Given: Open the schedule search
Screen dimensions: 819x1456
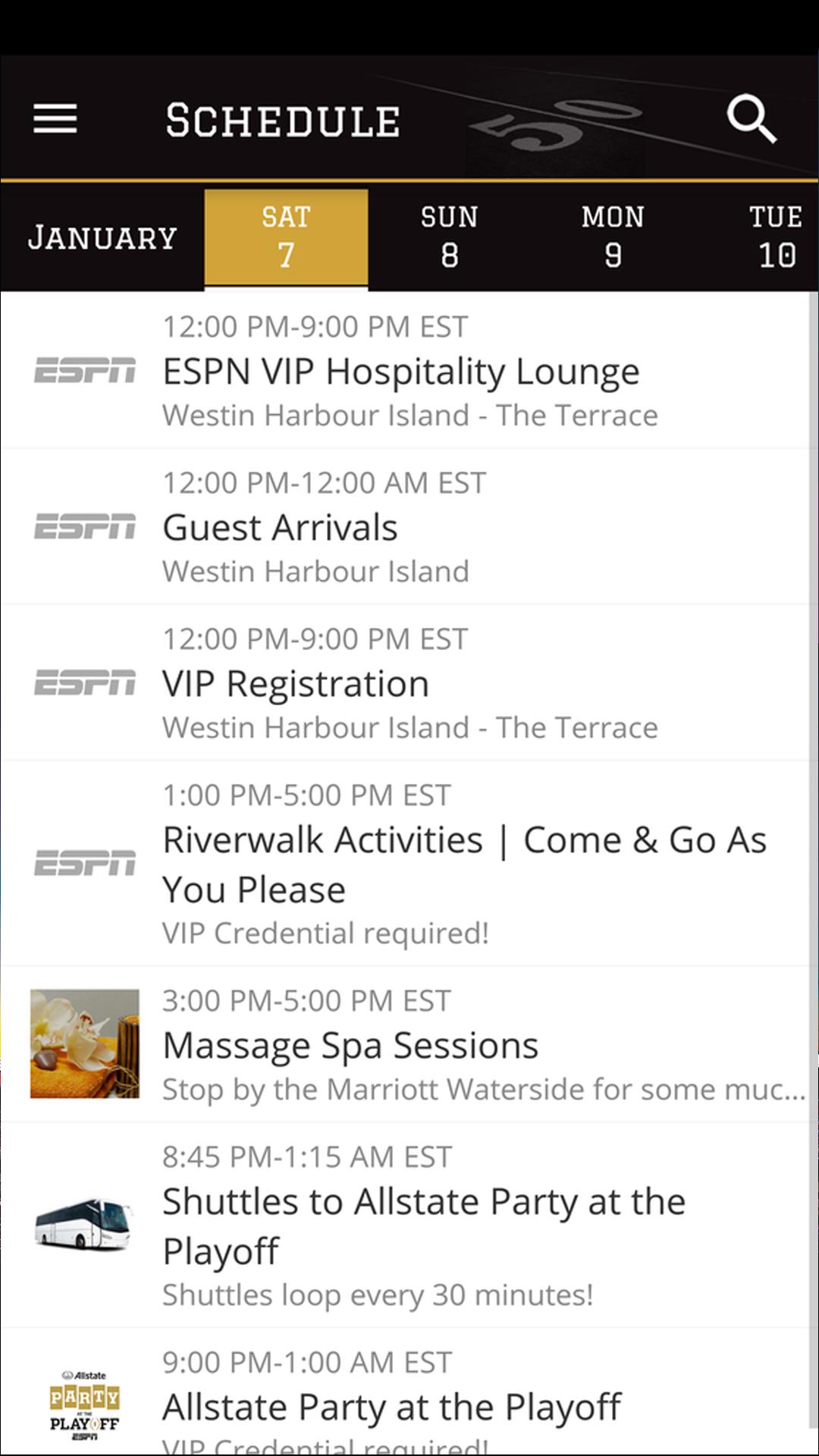Looking at the screenshot, I should [751, 119].
